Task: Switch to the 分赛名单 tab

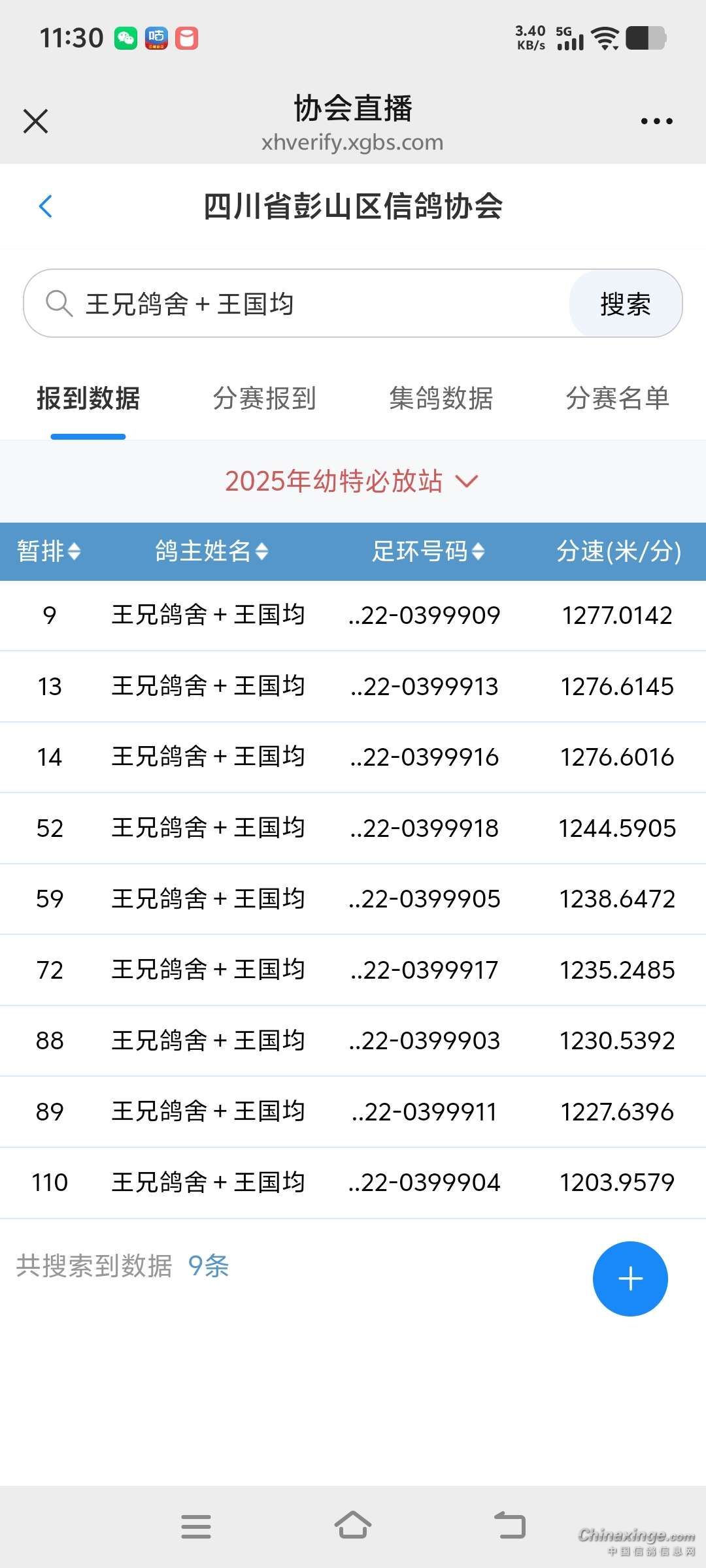Action: (x=617, y=398)
